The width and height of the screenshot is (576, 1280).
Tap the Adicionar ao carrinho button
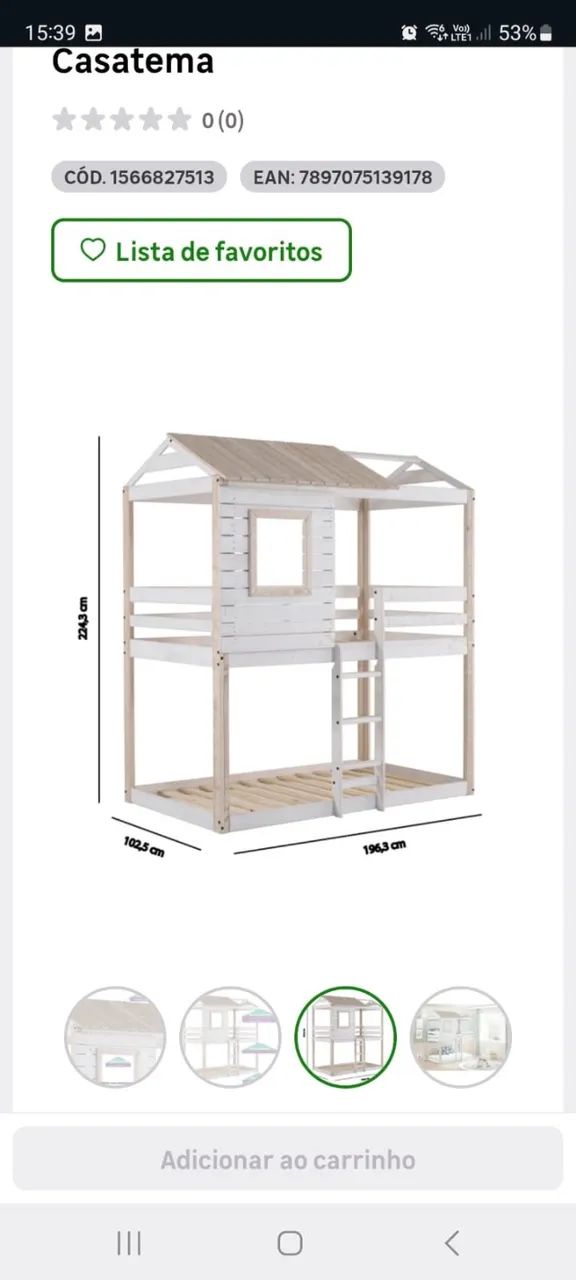[288, 1160]
